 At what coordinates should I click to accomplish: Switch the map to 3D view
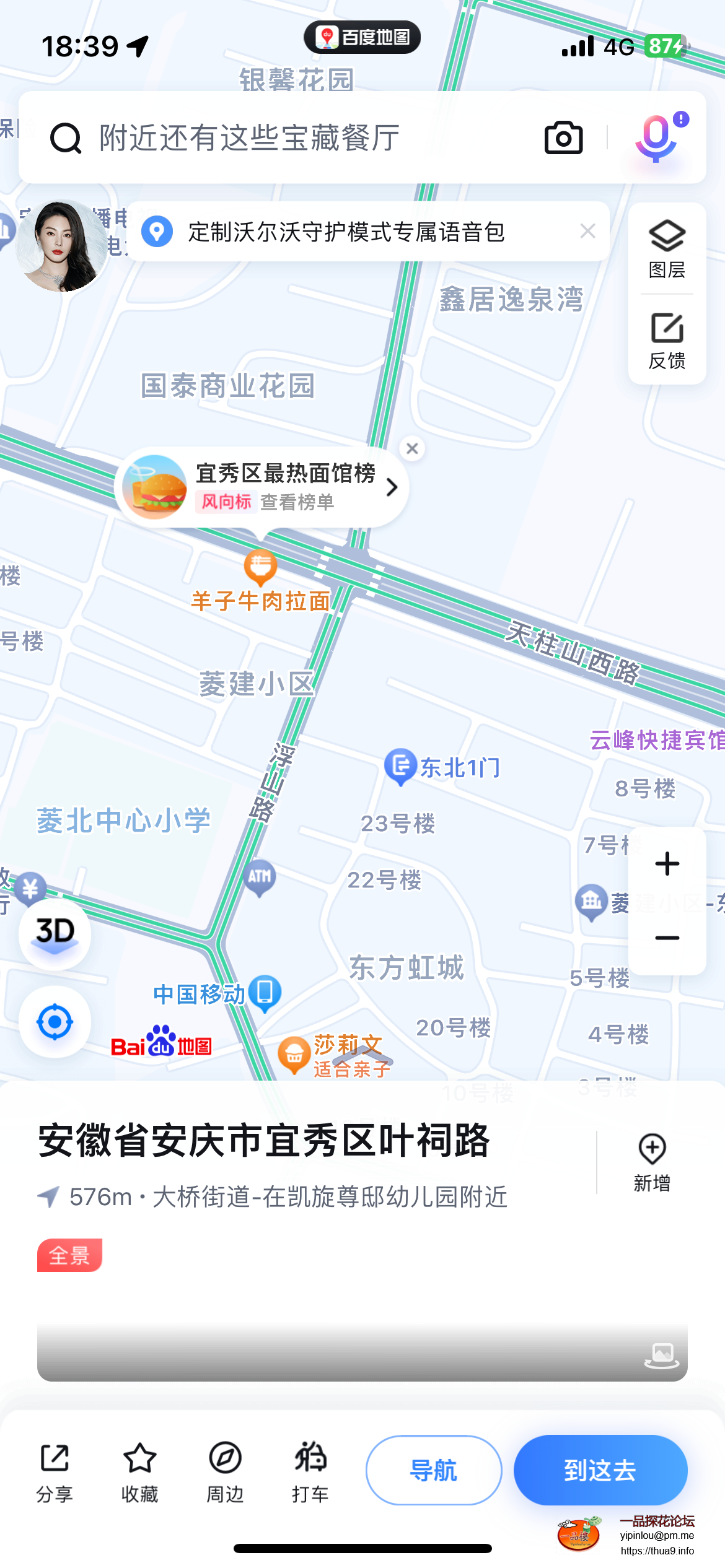(x=55, y=934)
